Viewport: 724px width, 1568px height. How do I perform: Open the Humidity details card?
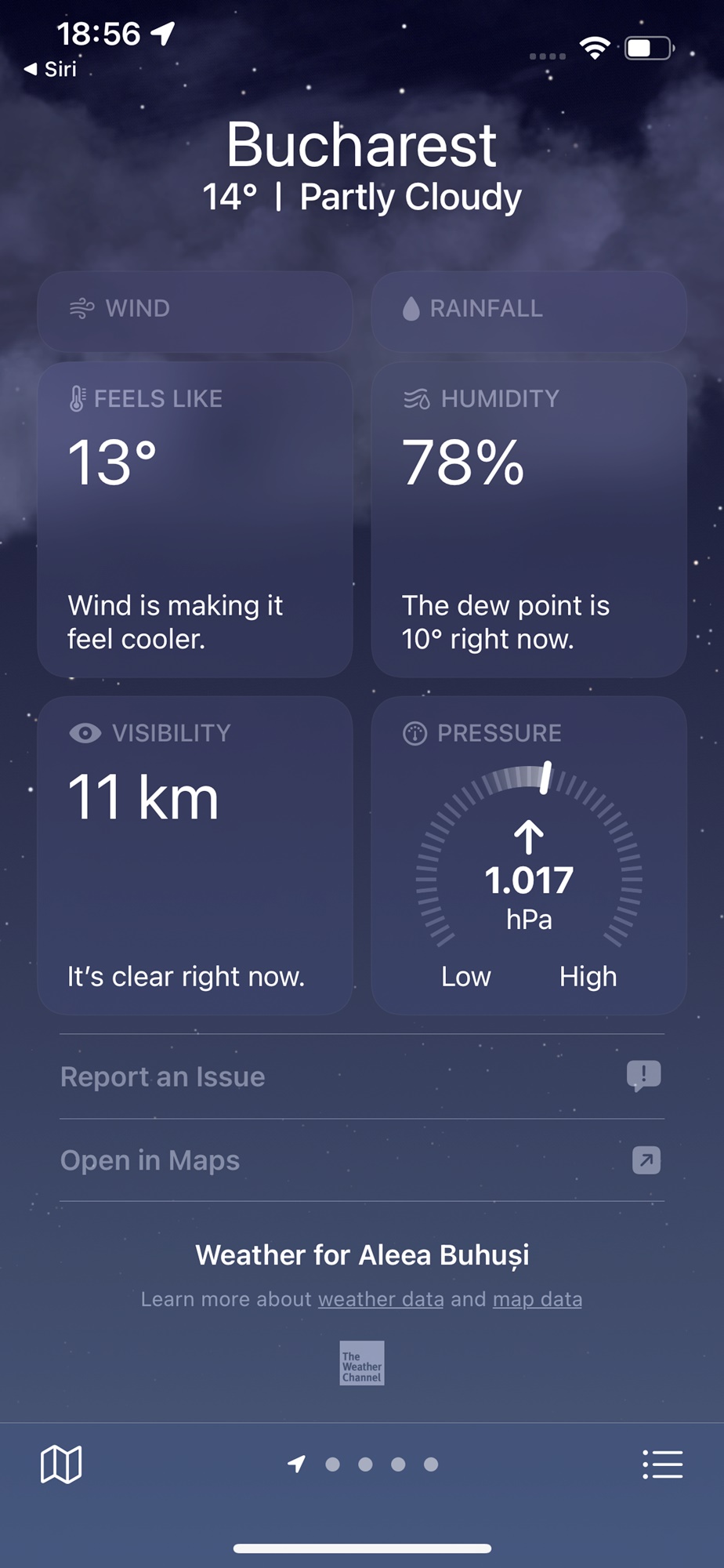[x=529, y=519]
